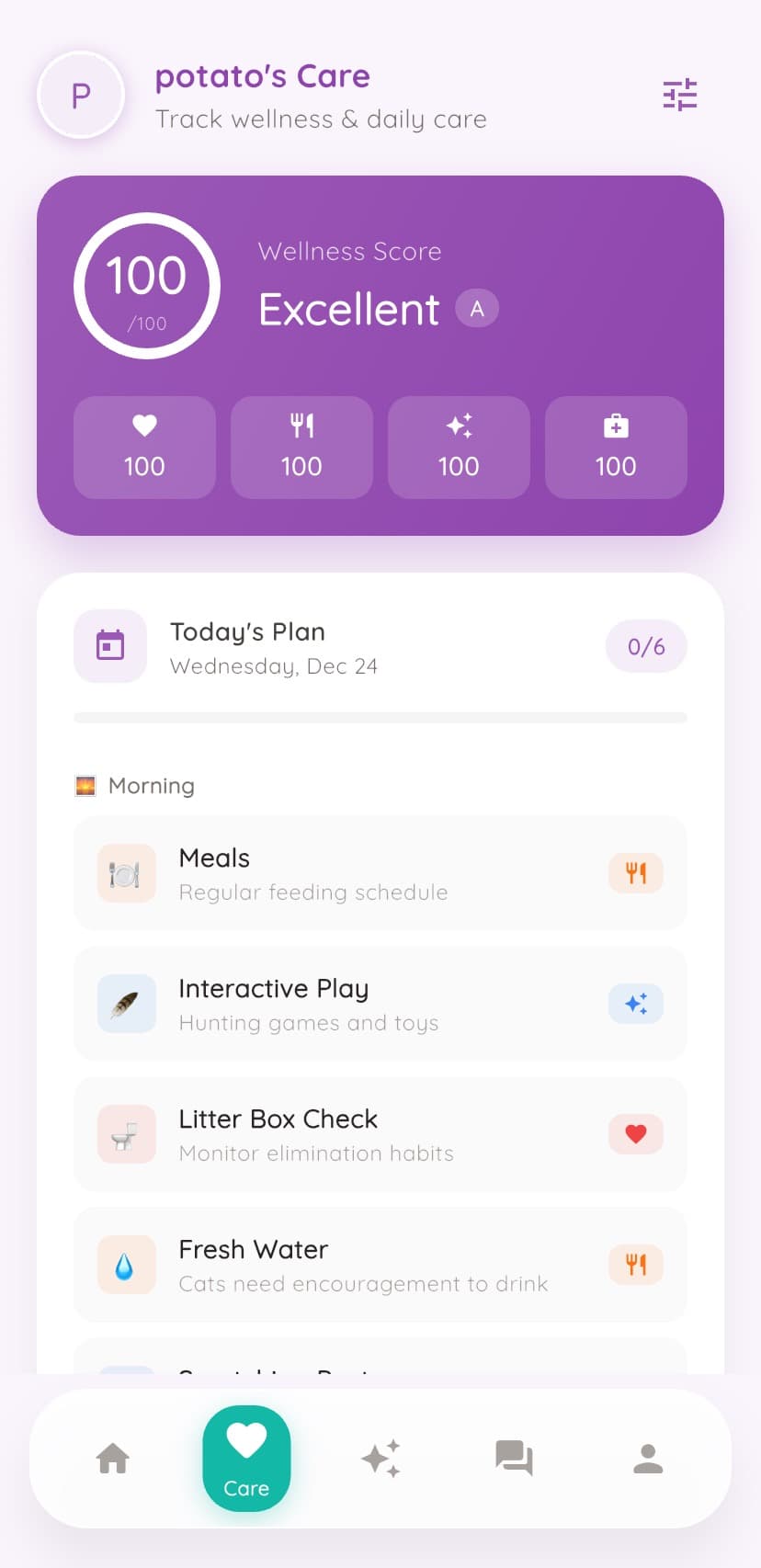The image size is (761, 1568).
Task: Select the Litter Box Check task
Action: (x=380, y=1134)
